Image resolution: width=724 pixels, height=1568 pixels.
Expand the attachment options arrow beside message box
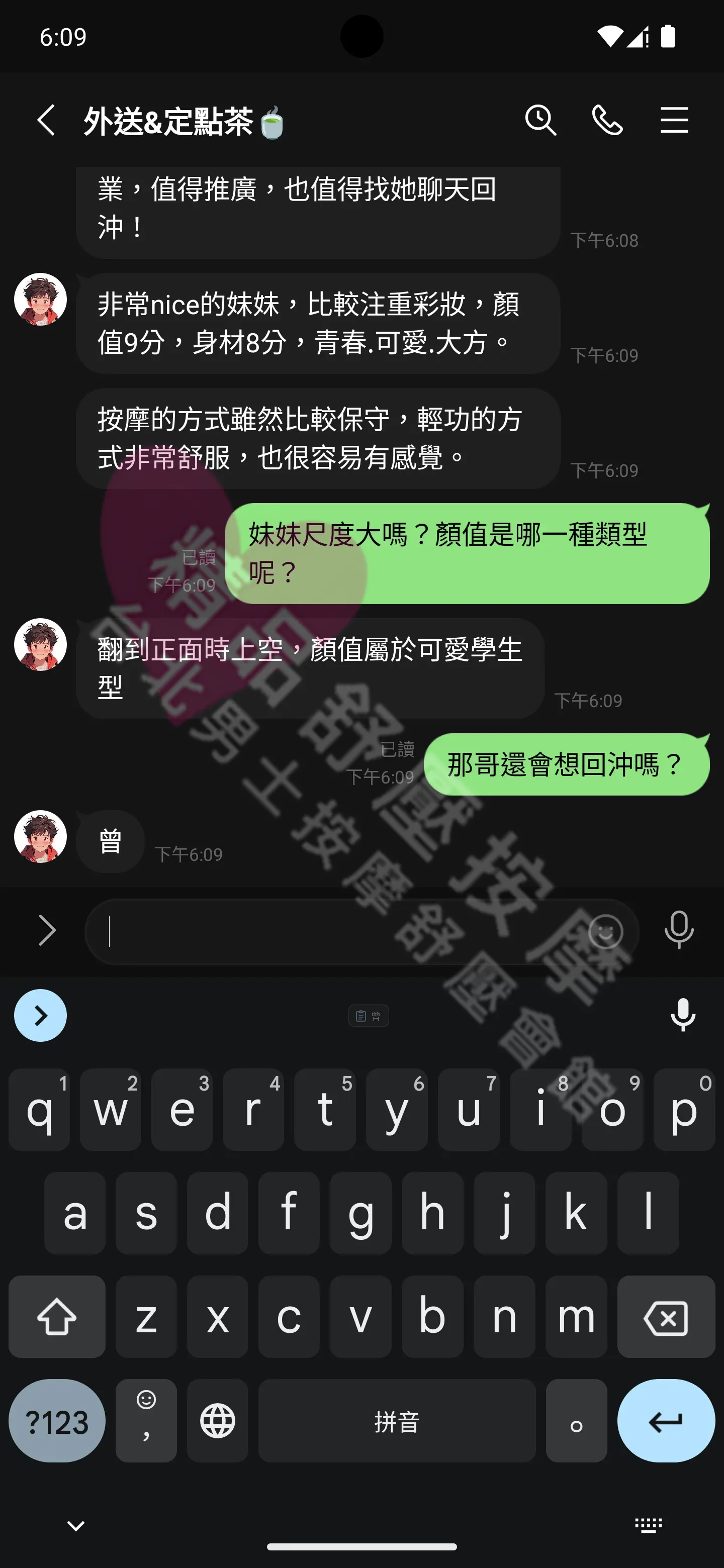(x=47, y=930)
